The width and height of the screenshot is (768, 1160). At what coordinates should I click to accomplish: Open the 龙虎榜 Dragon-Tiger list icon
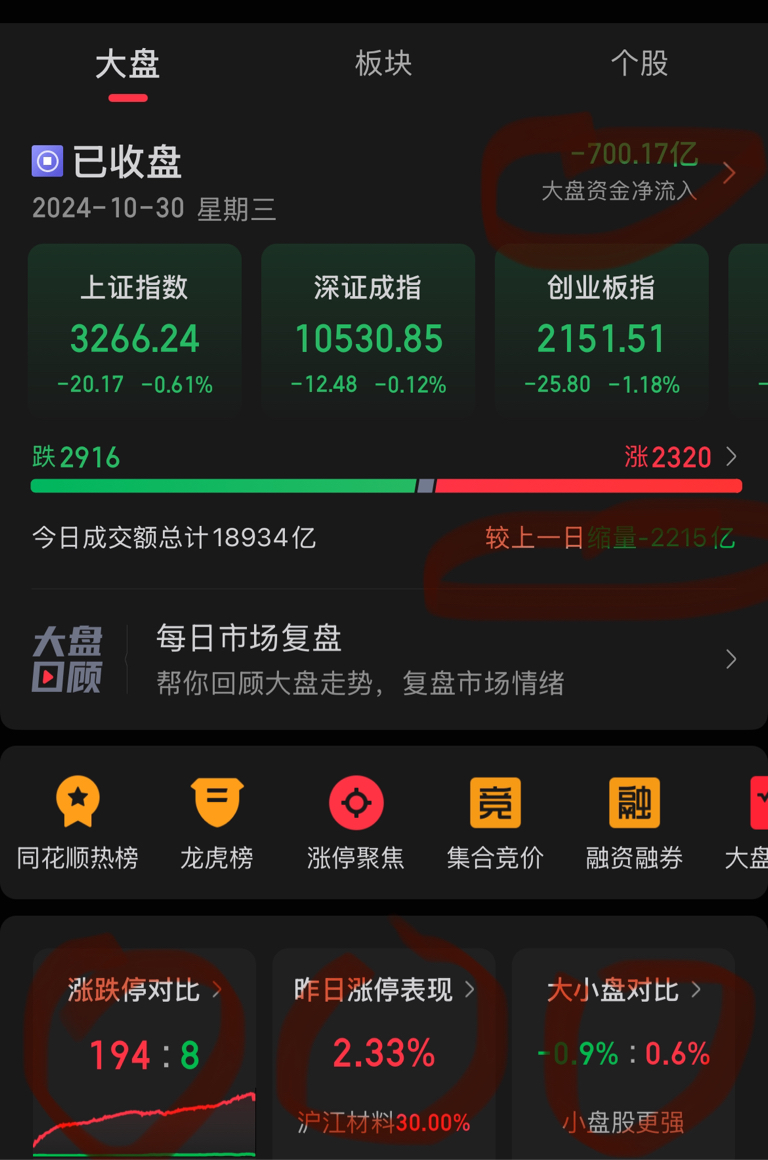click(216, 820)
